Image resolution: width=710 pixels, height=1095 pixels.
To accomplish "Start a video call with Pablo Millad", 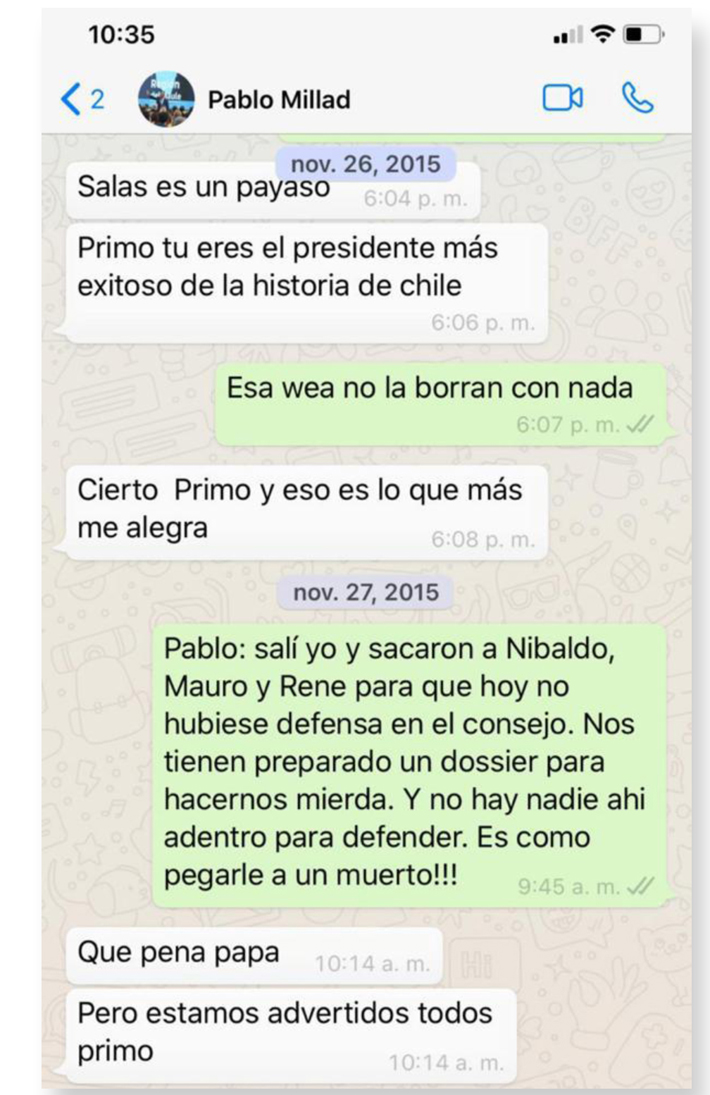I will coord(562,98).
